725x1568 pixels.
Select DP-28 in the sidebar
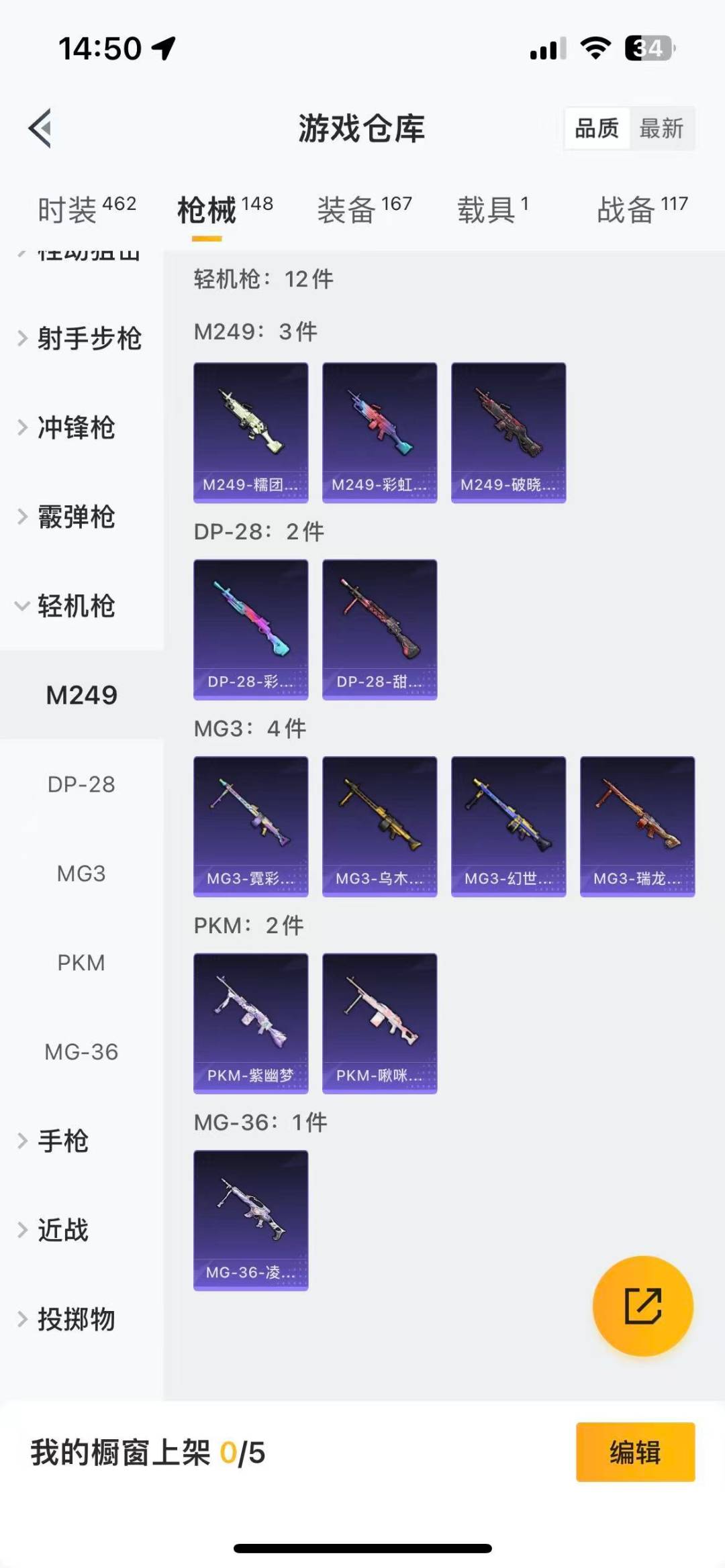click(81, 784)
